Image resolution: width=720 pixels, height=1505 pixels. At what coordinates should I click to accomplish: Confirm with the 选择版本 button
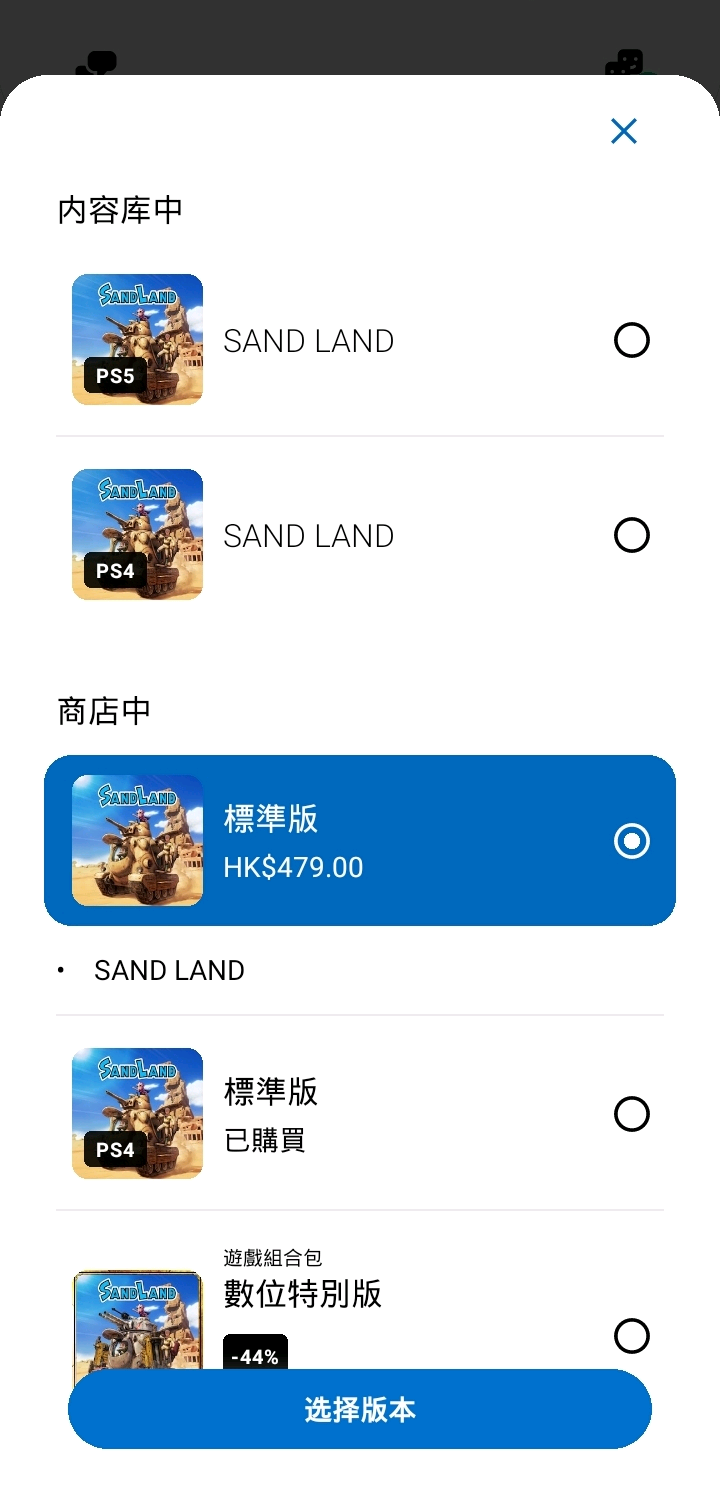click(360, 1410)
